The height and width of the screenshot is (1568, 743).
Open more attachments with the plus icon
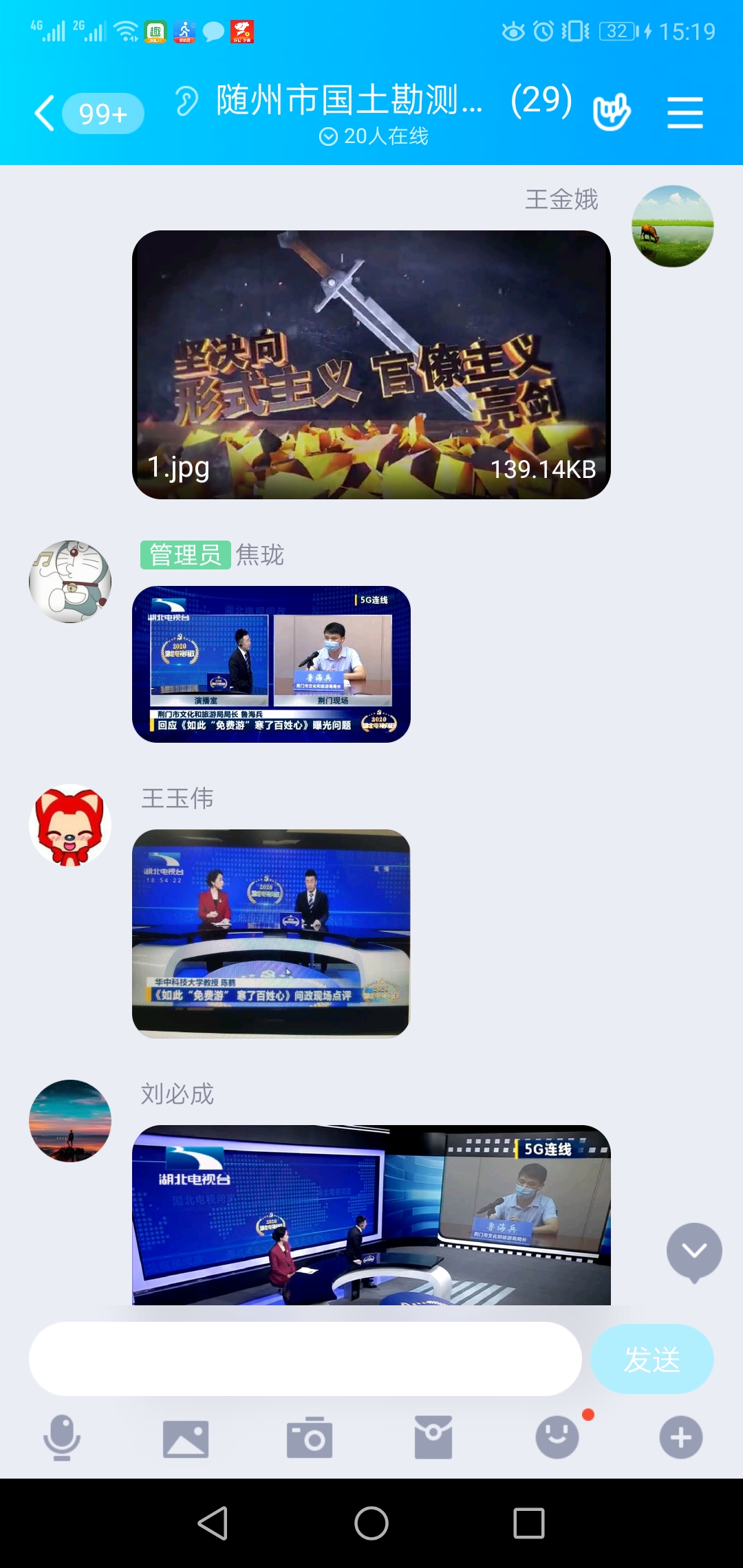[681, 1437]
